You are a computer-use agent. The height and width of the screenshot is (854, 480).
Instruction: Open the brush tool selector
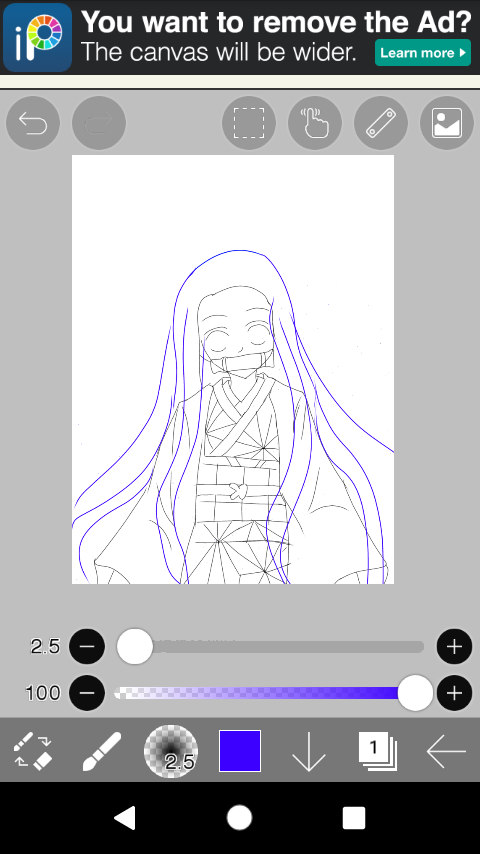tap(102, 751)
